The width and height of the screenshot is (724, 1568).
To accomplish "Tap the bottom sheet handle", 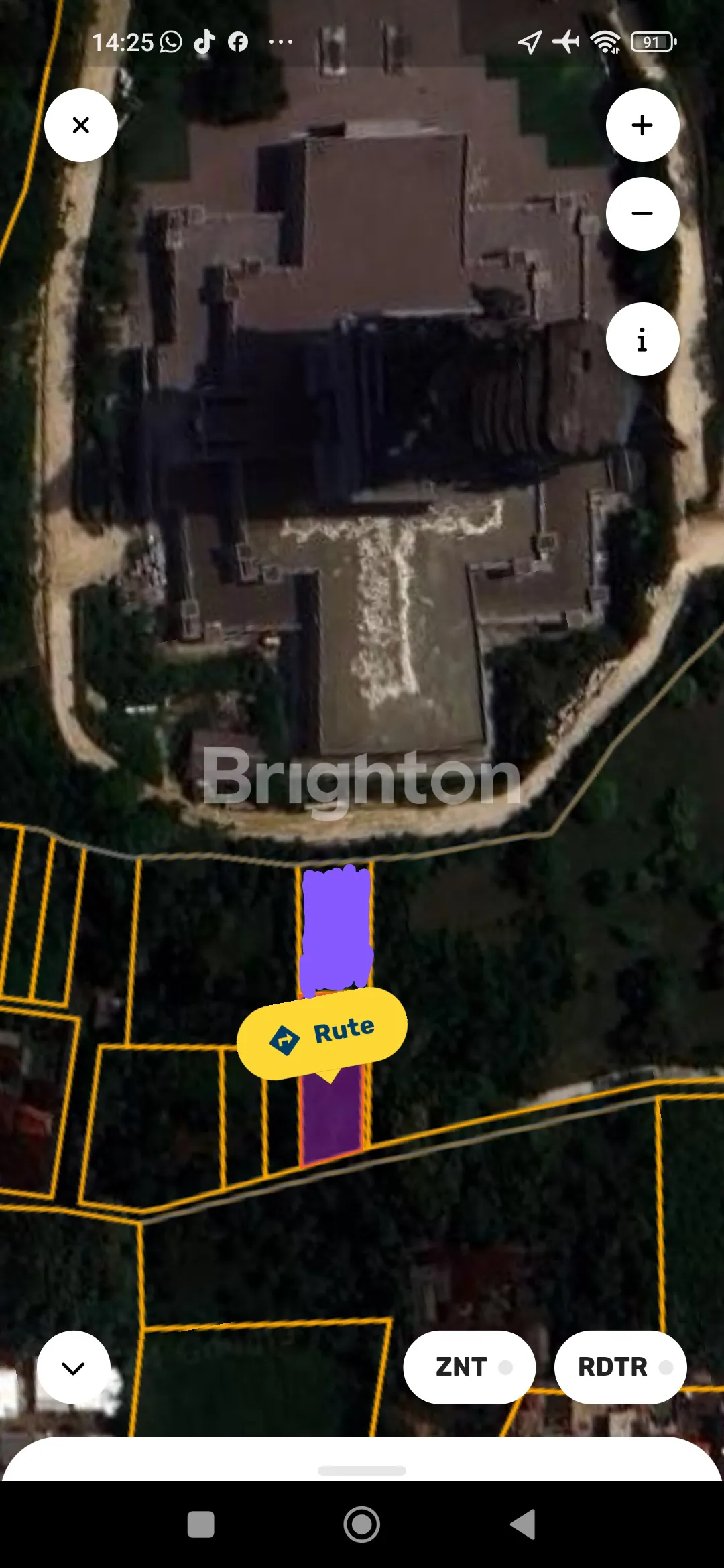I will (362, 1471).
